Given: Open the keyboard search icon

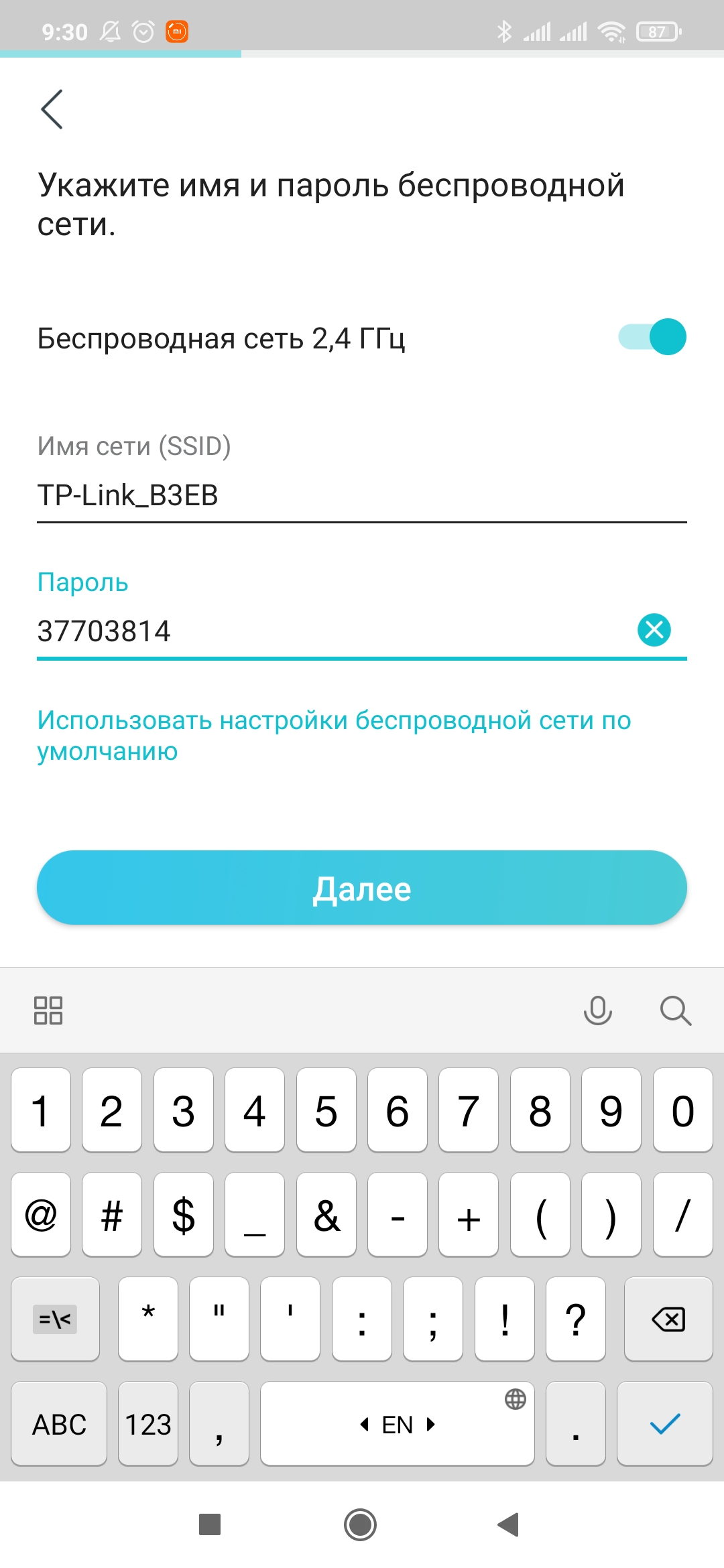Looking at the screenshot, I should click(675, 1010).
